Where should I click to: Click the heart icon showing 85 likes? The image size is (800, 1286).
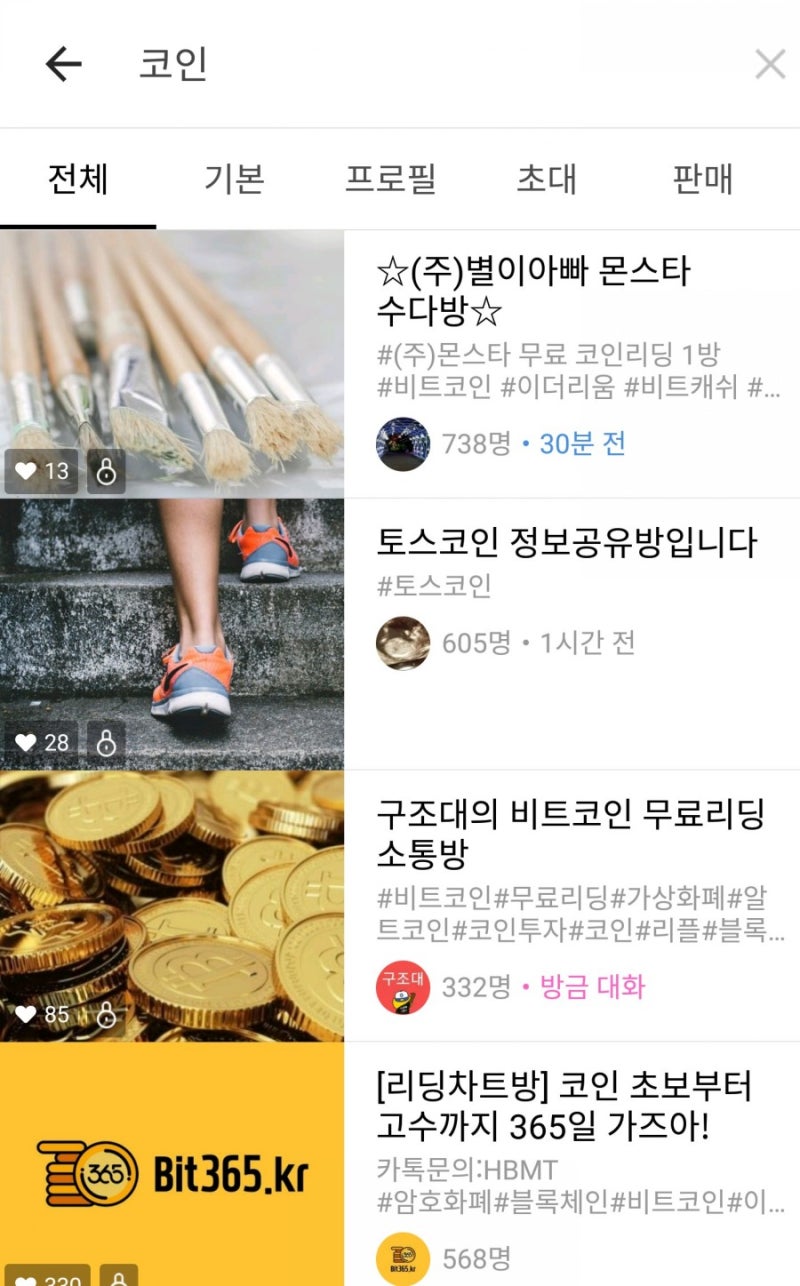(x=37, y=1015)
